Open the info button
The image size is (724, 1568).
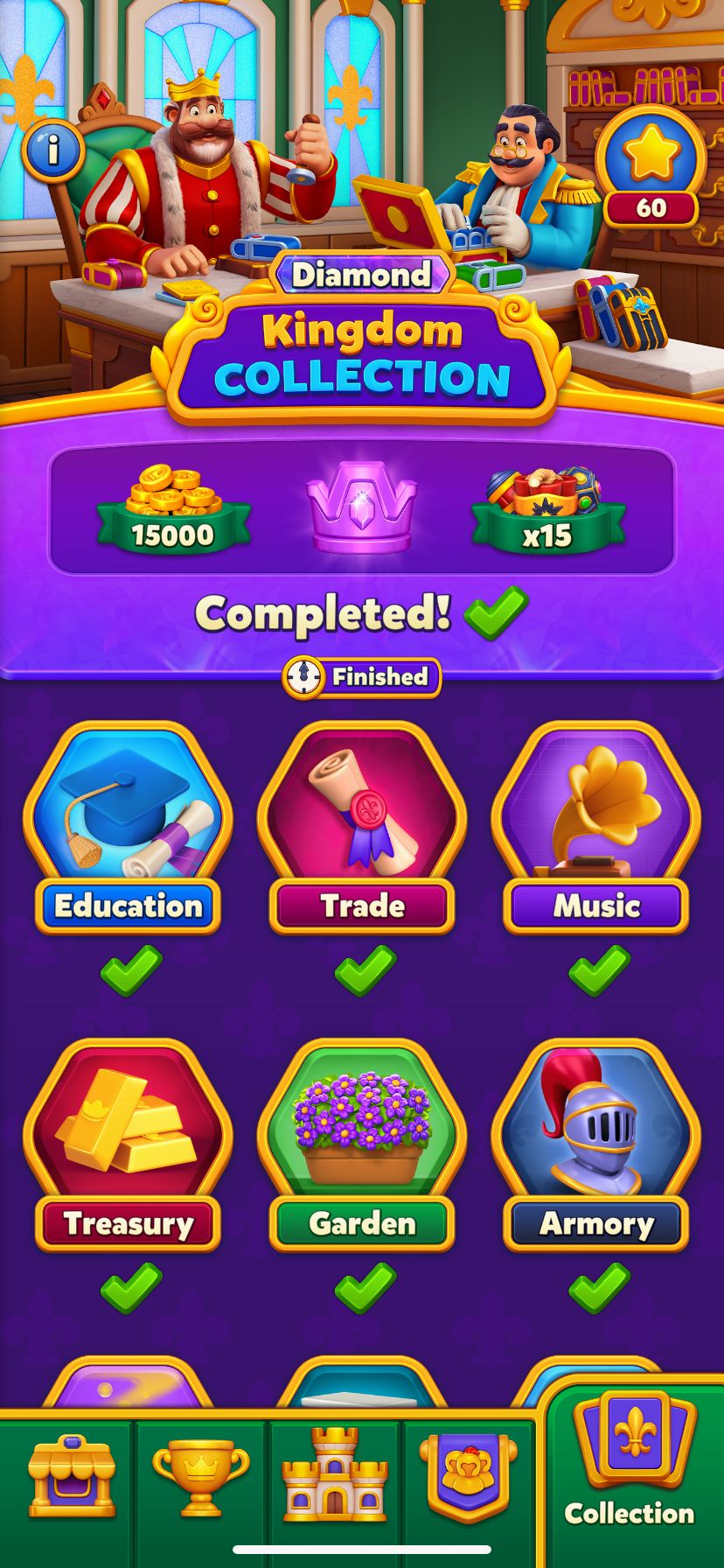52,150
